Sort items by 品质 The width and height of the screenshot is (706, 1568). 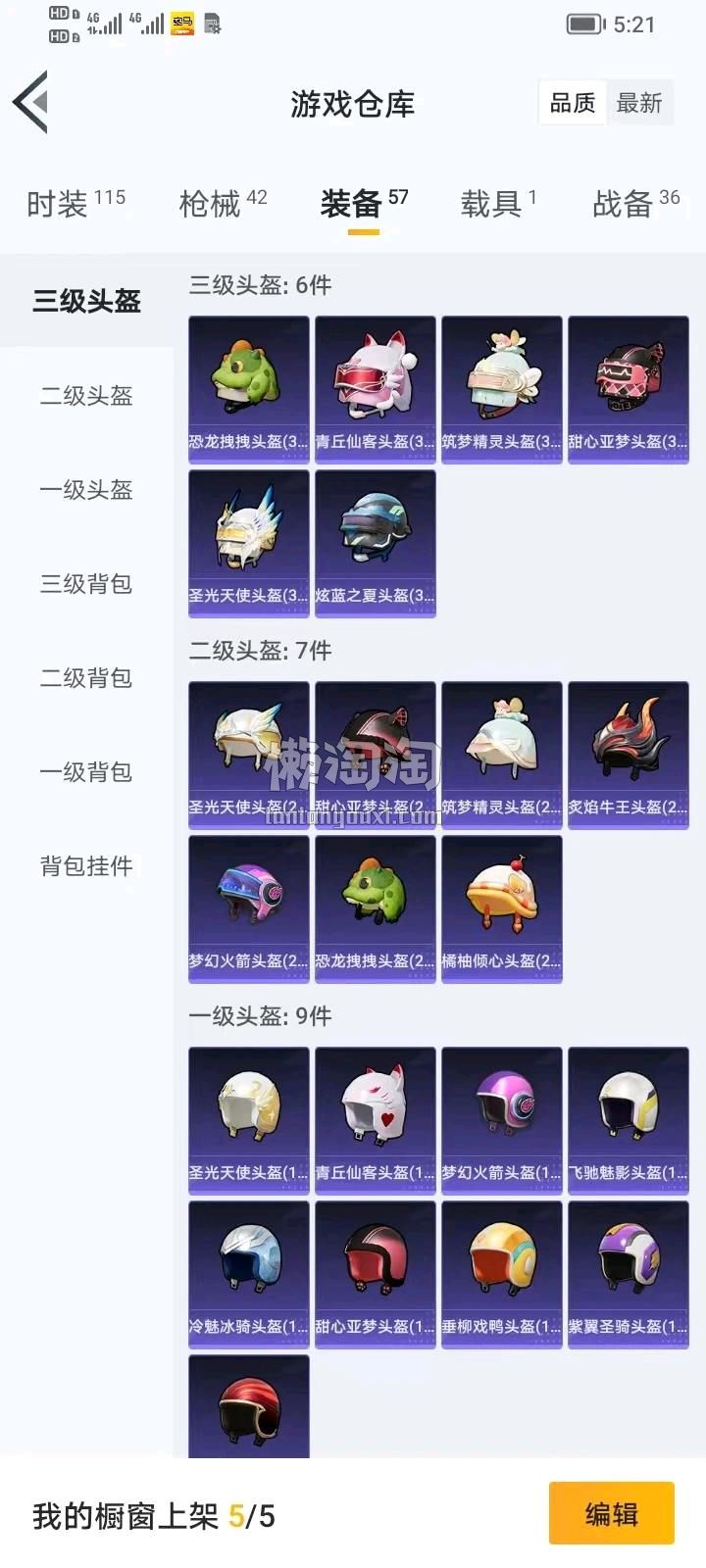573,103
